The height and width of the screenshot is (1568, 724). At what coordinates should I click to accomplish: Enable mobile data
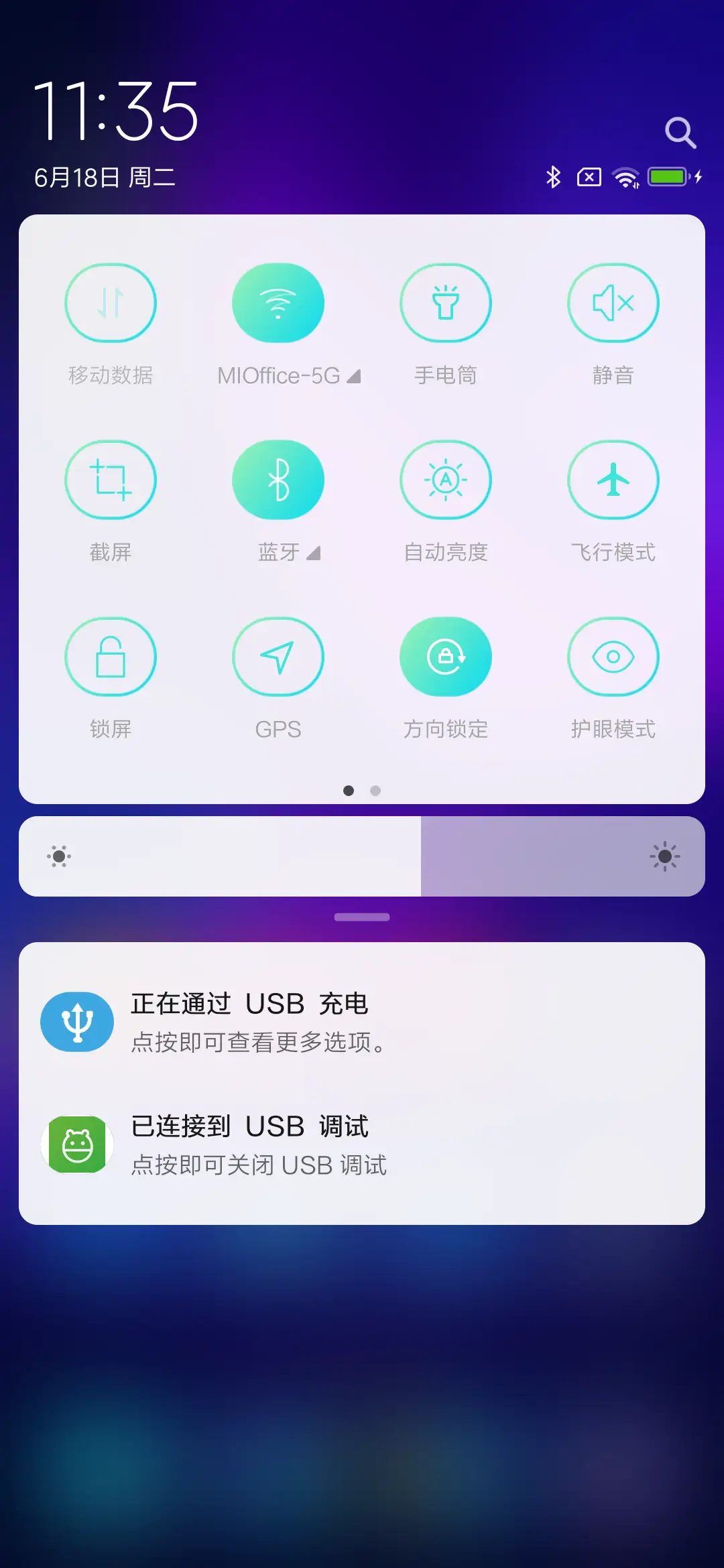point(111,303)
